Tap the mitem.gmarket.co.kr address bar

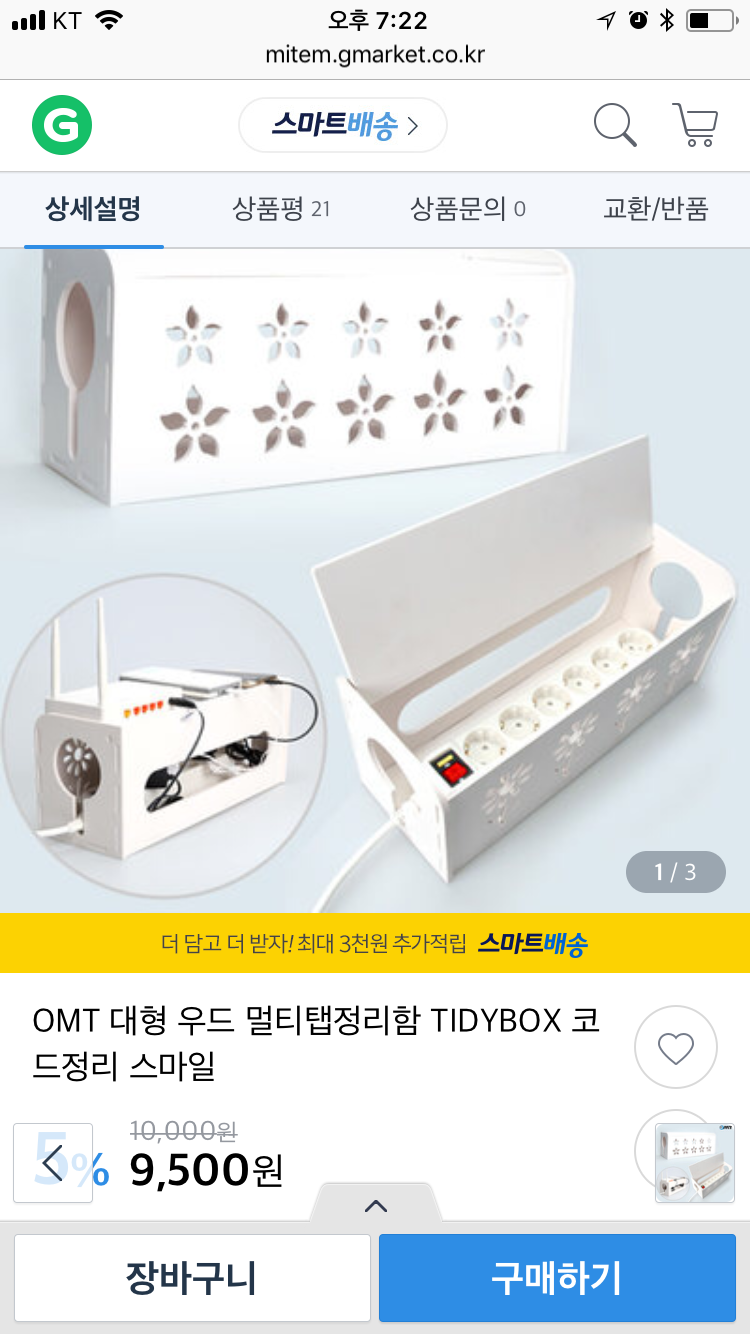point(375,55)
